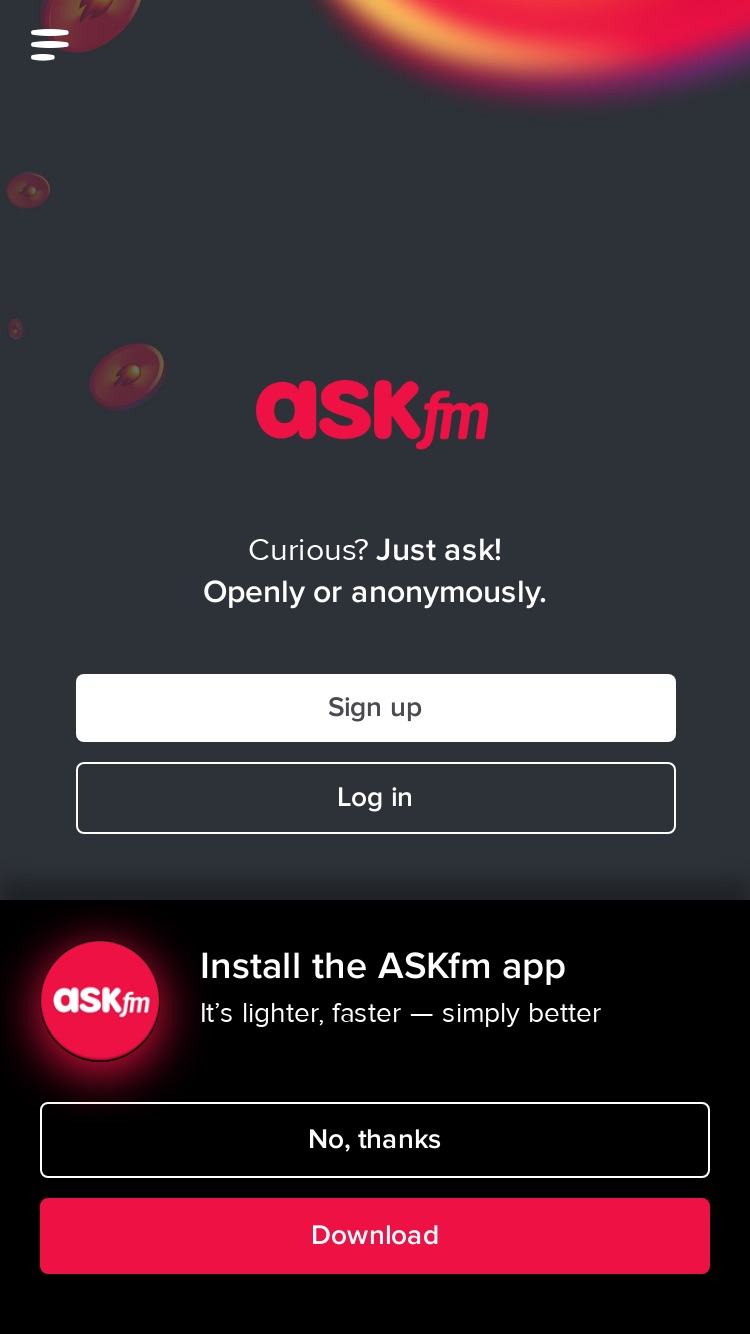Dismiss the app banner with No, thanks
The height and width of the screenshot is (1334, 750).
[375, 1140]
